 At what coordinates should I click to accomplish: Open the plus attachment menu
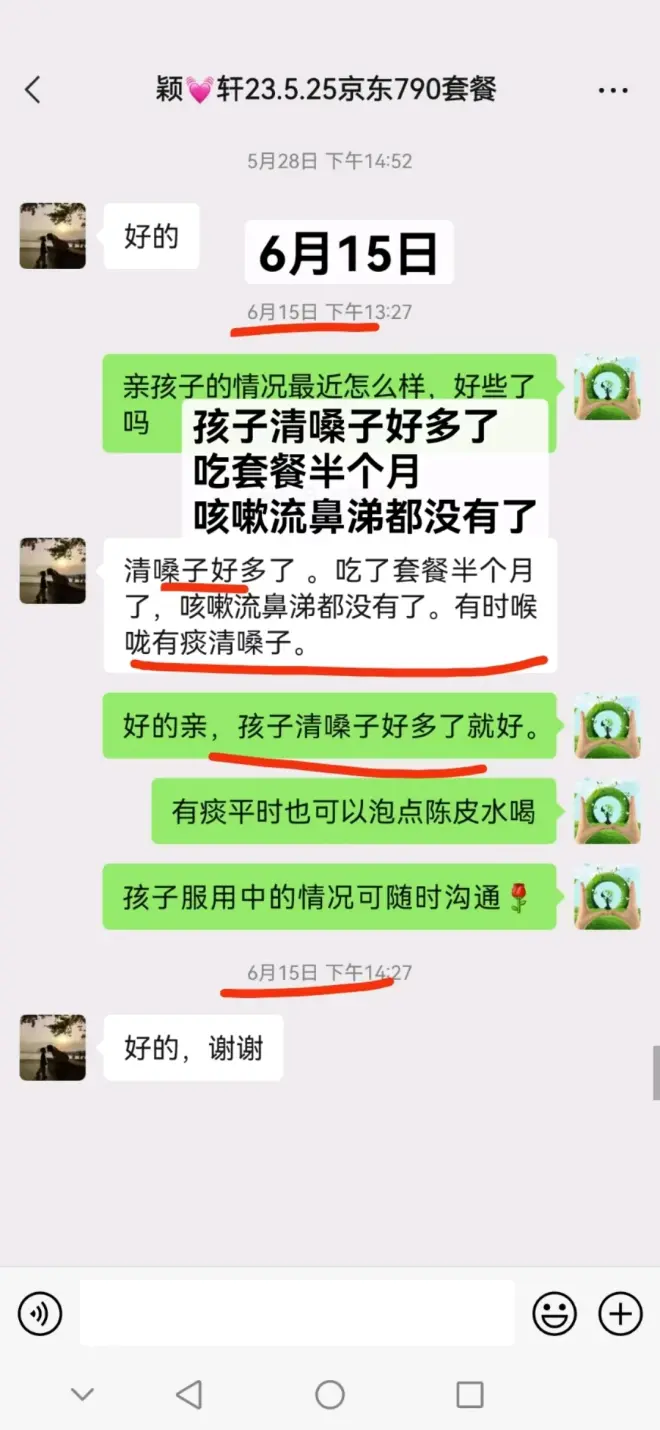[620, 1313]
